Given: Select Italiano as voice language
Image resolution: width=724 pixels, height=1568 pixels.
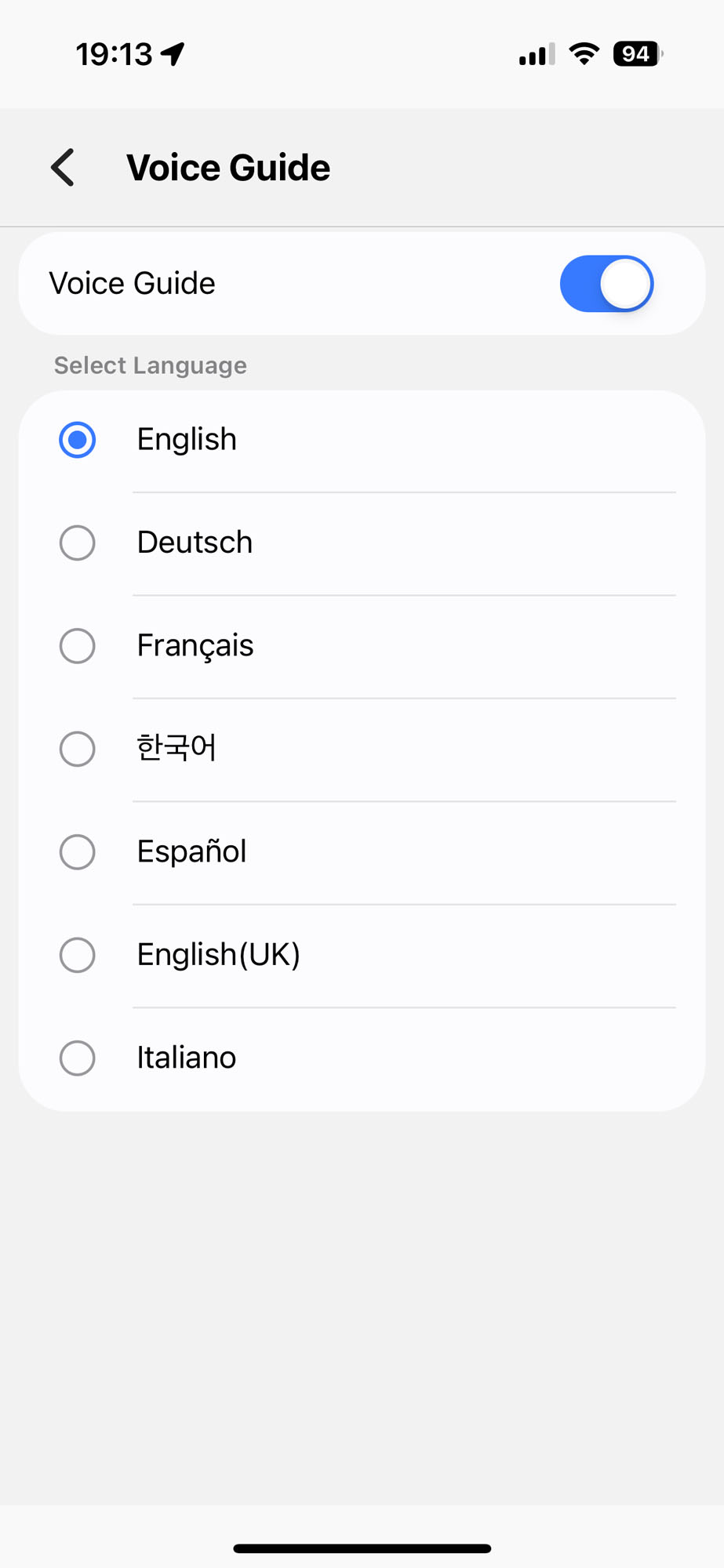Looking at the screenshot, I should (x=362, y=1058).
